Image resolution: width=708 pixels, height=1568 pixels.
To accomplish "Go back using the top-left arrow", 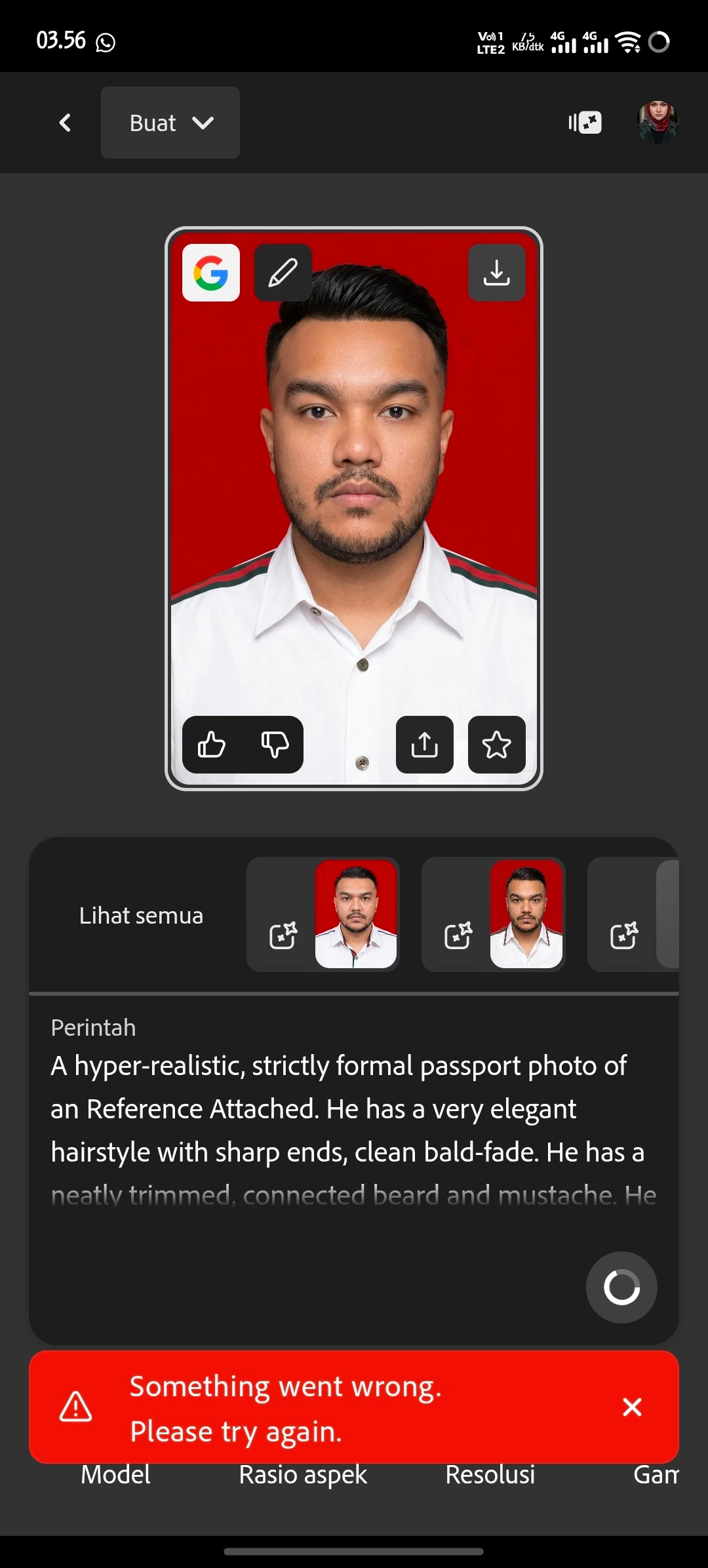I will [x=65, y=123].
